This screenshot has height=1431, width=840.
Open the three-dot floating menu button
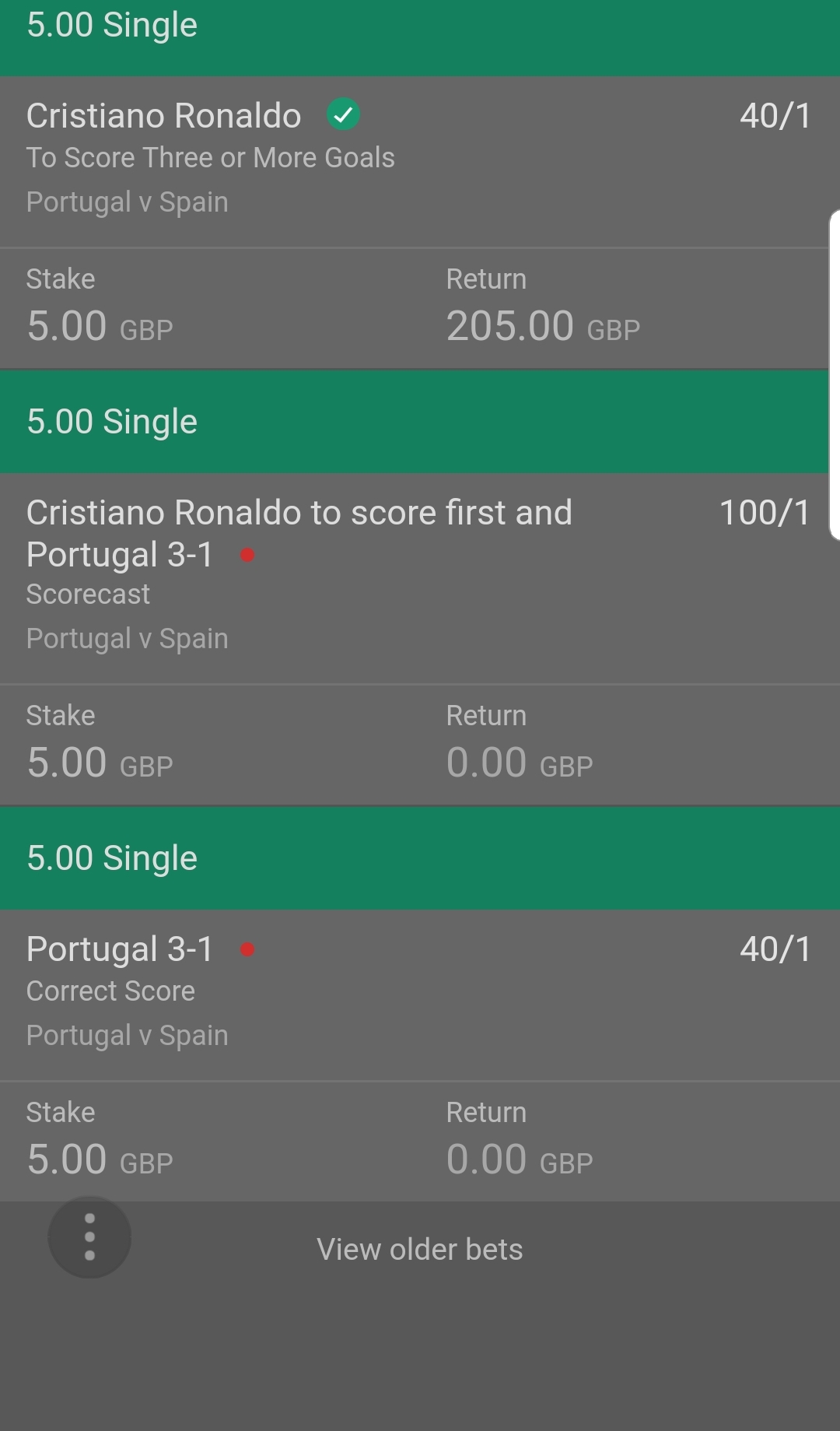pyautogui.click(x=89, y=1237)
